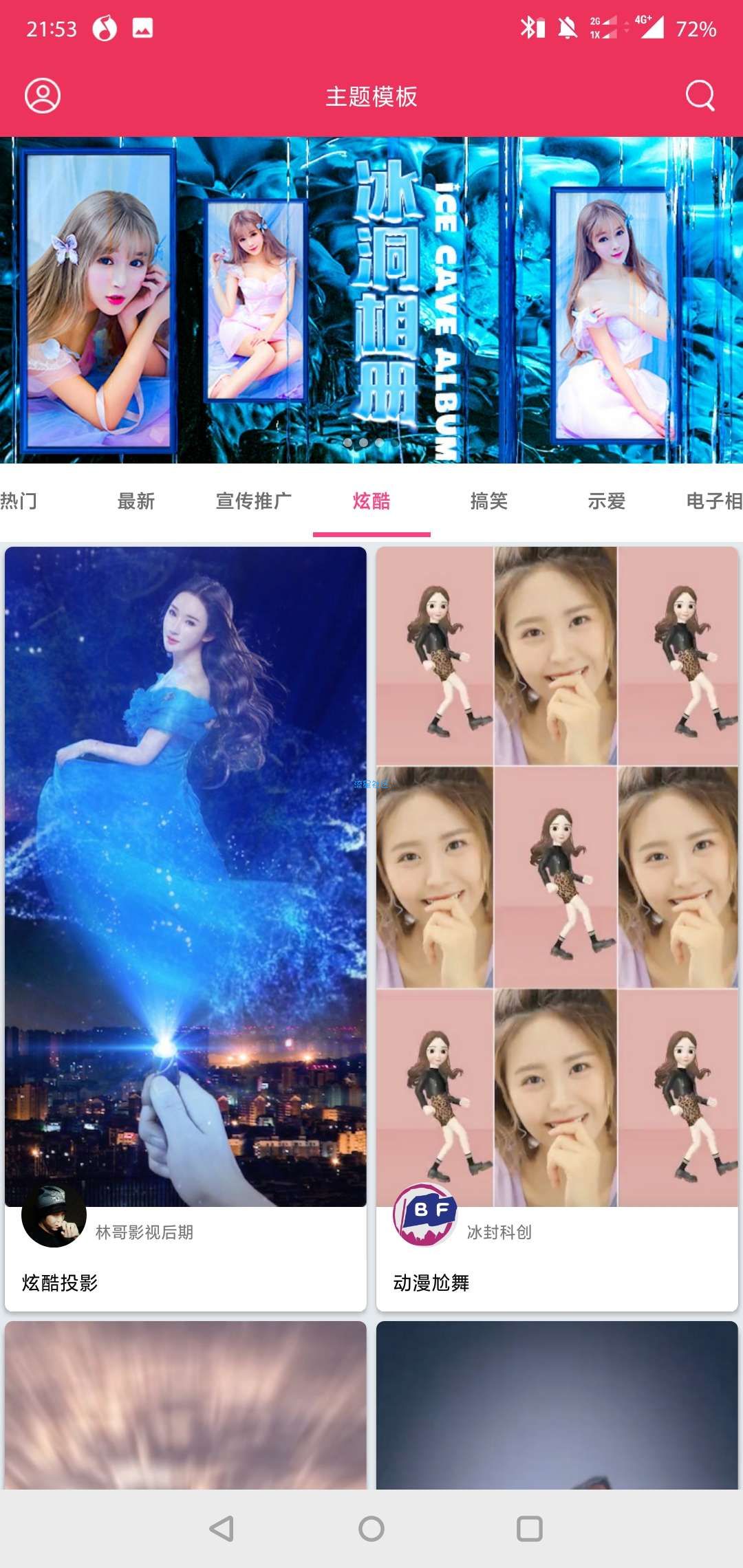Open the search magnifier icon
The width and height of the screenshot is (743, 1568).
coord(700,96)
